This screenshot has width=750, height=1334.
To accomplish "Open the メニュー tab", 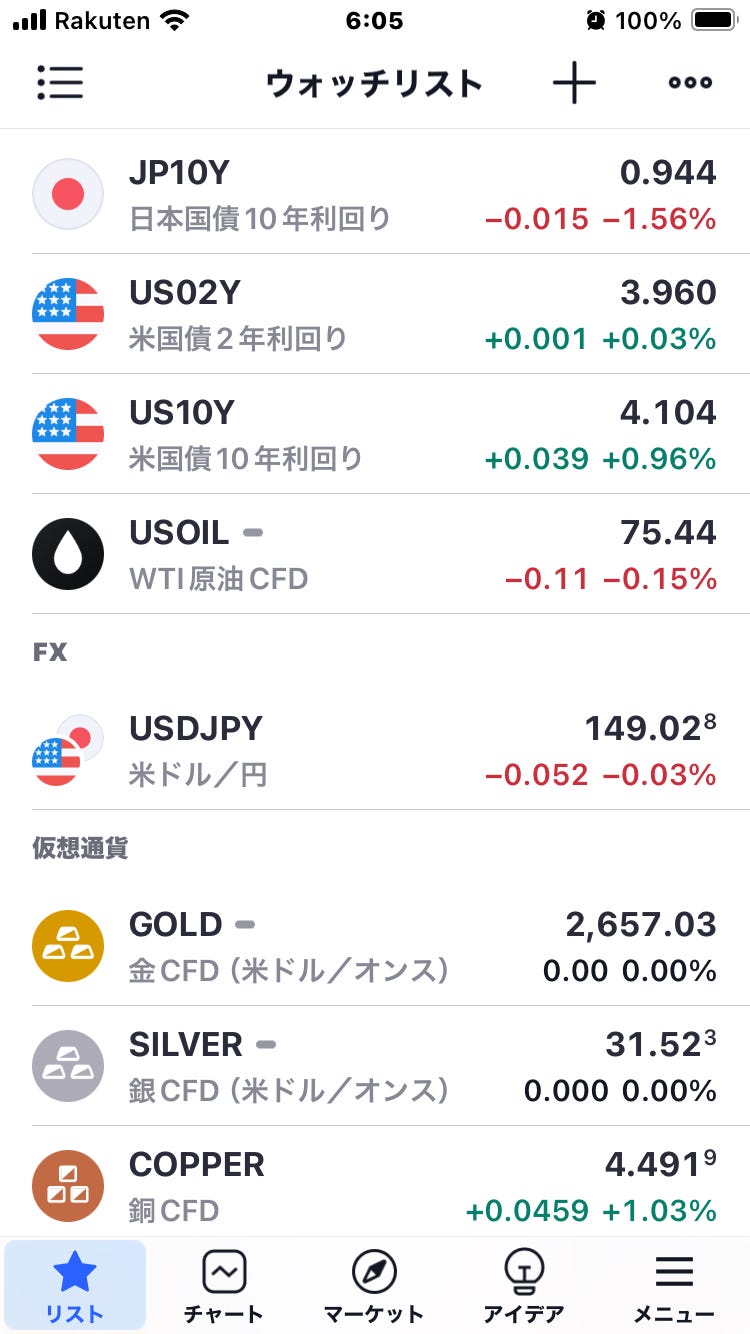I will (674, 1286).
